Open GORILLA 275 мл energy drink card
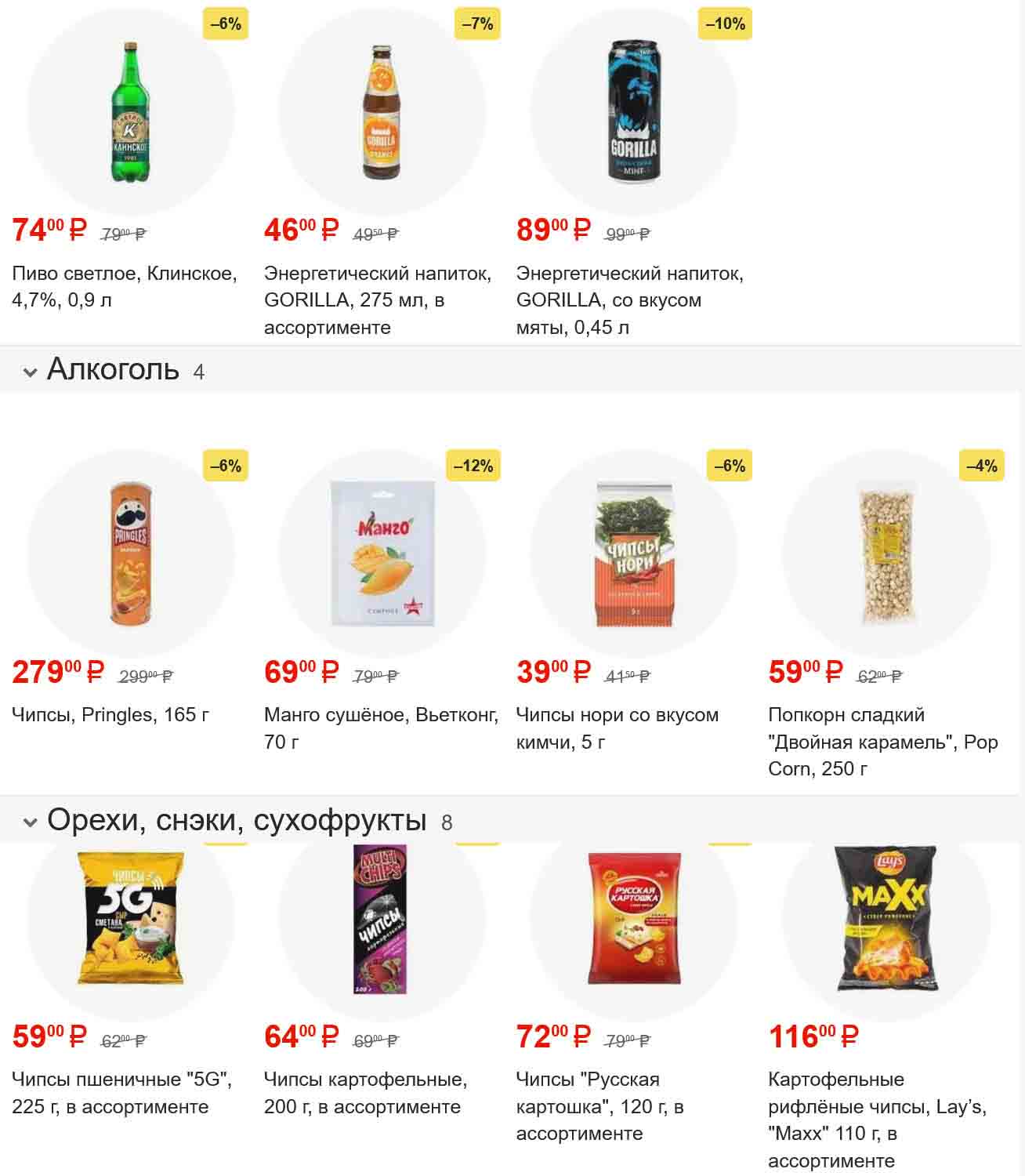The height and width of the screenshot is (1176, 1025). pyautogui.click(x=382, y=114)
